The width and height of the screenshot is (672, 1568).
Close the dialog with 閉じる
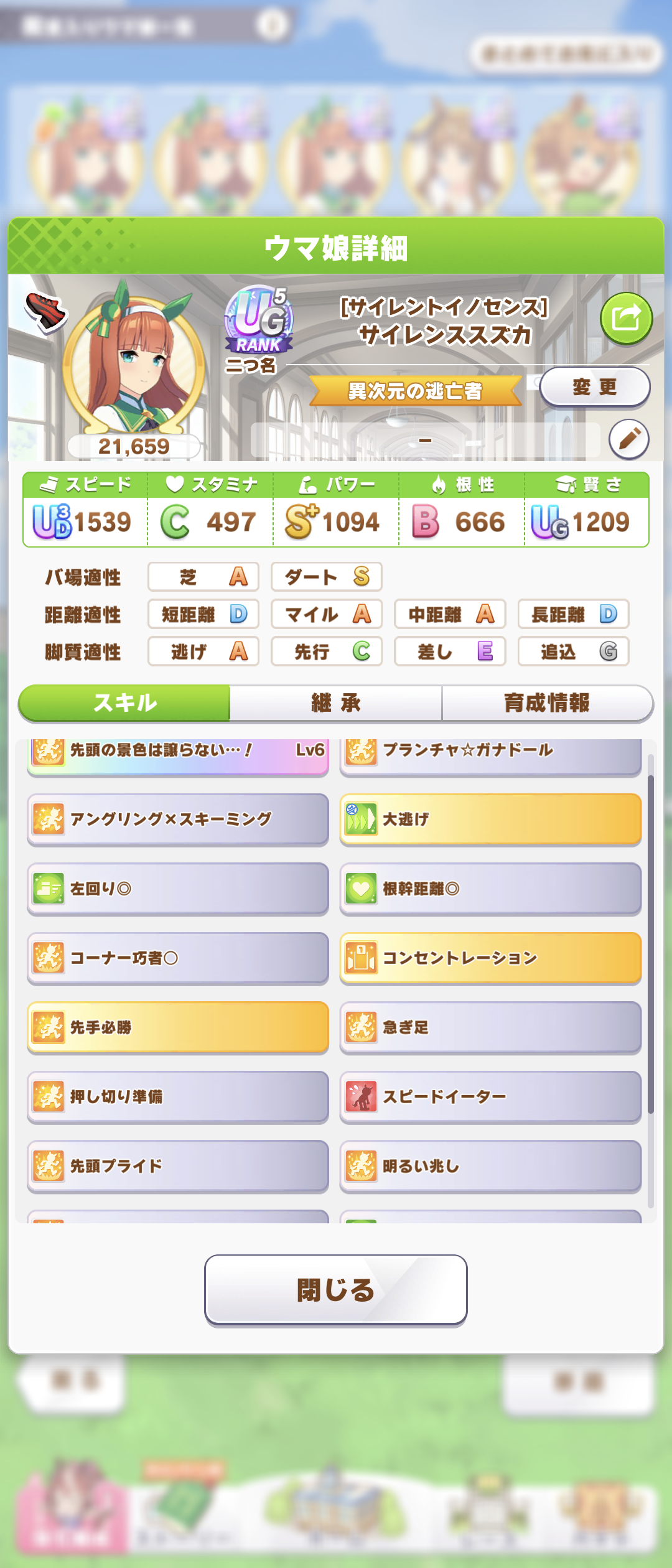pyautogui.click(x=336, y=1289)
